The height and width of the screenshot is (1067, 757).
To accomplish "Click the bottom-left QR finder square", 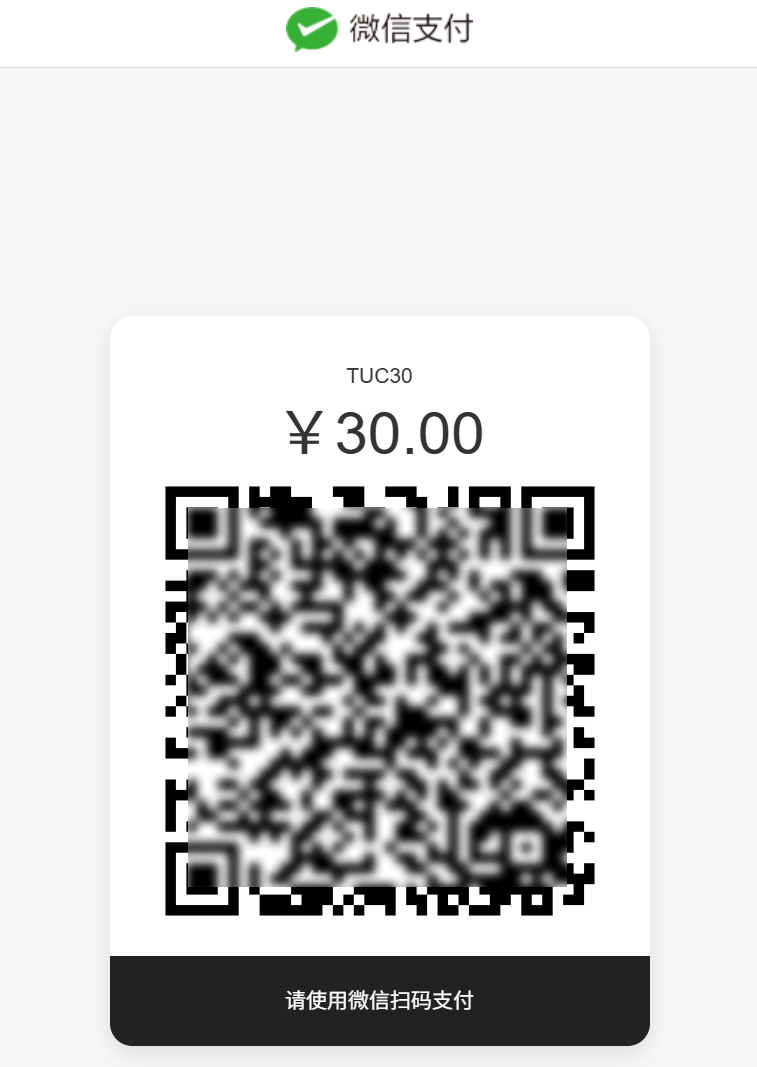I will pyautogui.click(x=200, y=878).
